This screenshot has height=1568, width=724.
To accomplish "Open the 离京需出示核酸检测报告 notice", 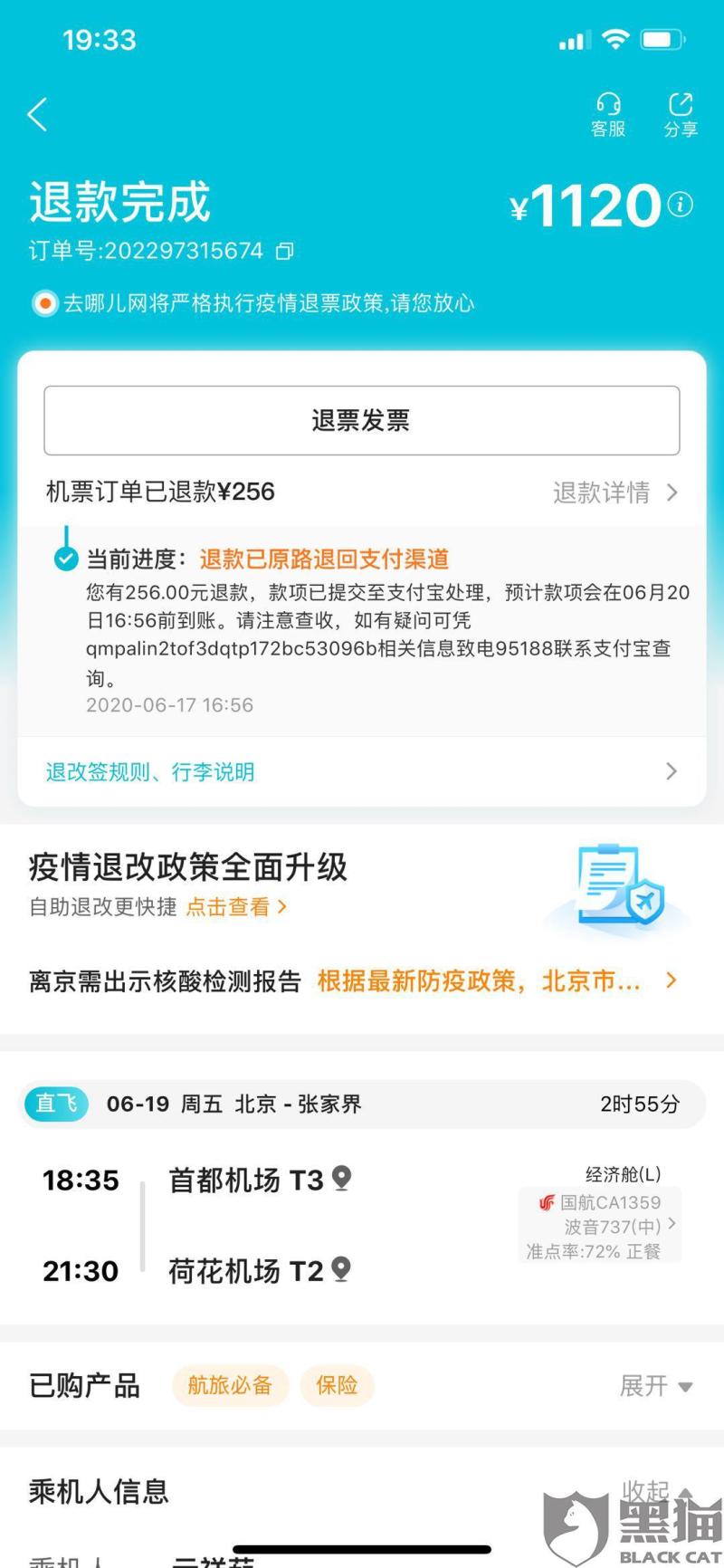I will (361, 981).
